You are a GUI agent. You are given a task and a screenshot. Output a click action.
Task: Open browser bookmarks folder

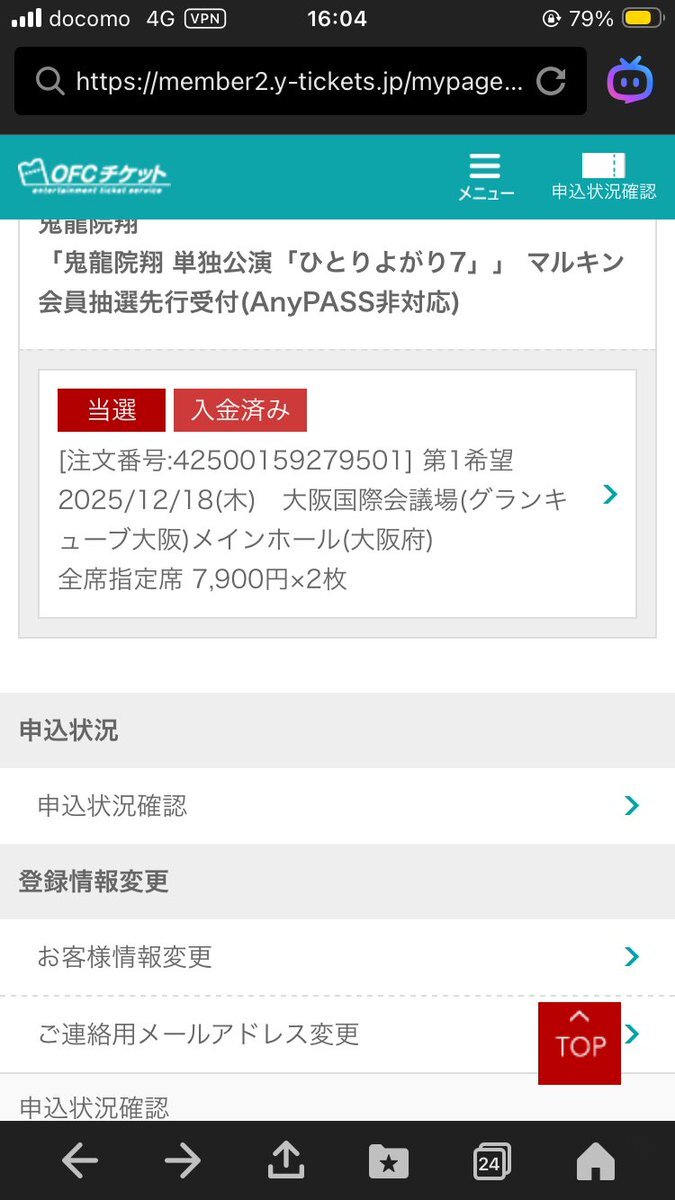click(389, 1162)
